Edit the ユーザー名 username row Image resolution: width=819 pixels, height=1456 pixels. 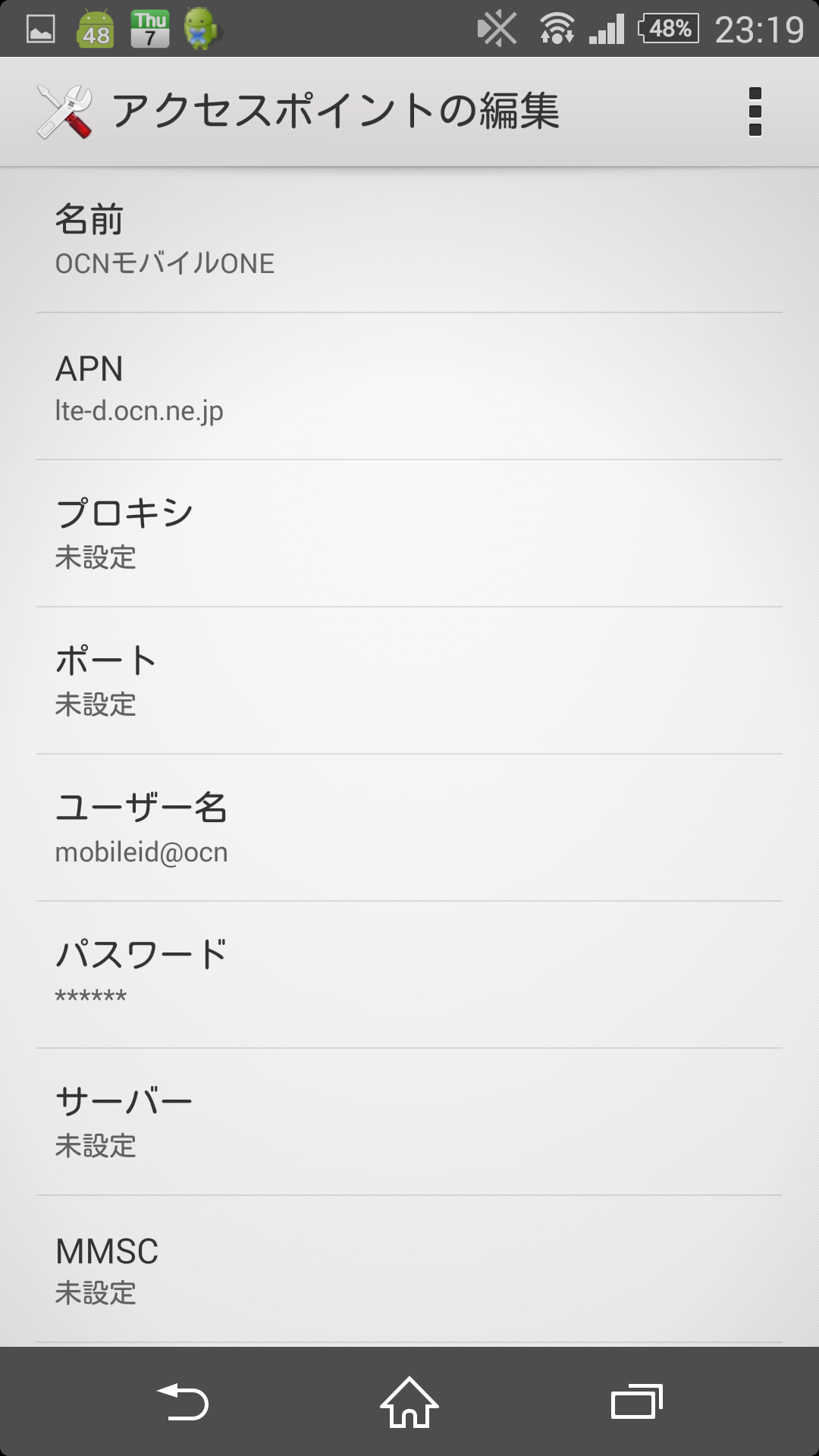coord(409,828)
